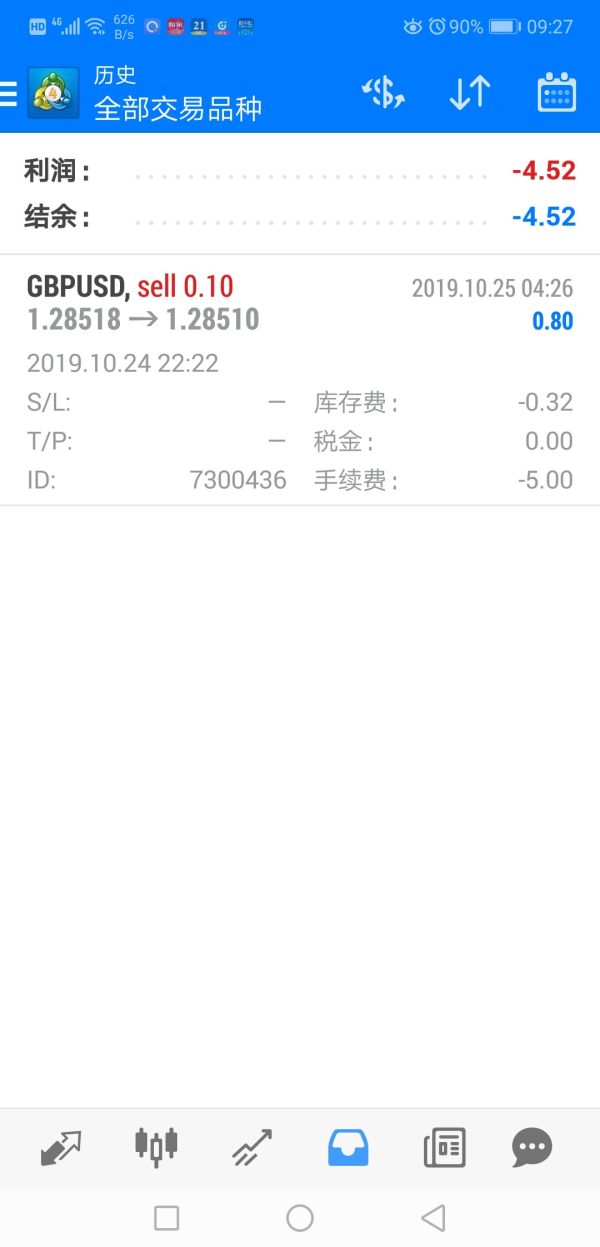600x1247 pixels.
Task: Switch to the candlestick Chart tab
Action: pos(156,1147)
